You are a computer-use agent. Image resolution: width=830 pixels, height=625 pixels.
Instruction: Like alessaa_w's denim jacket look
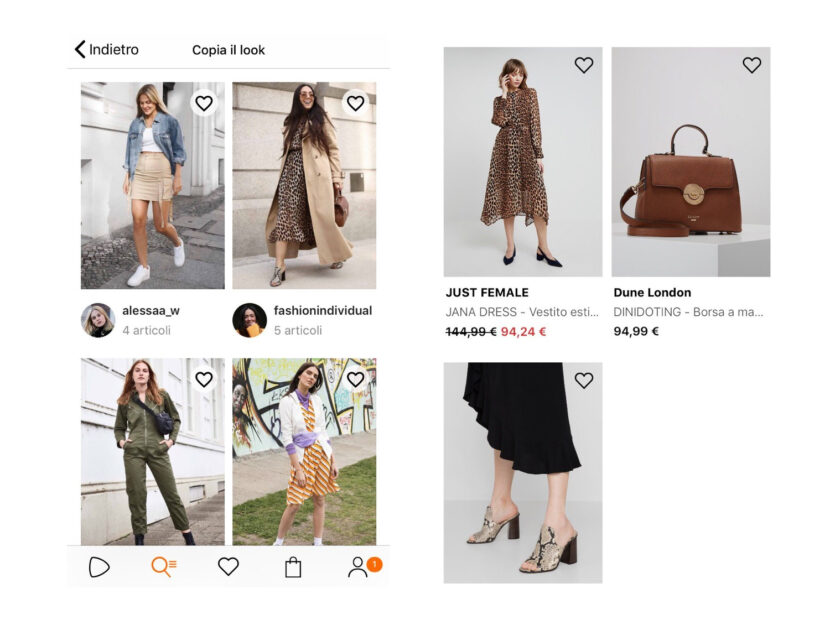point(204,102)
